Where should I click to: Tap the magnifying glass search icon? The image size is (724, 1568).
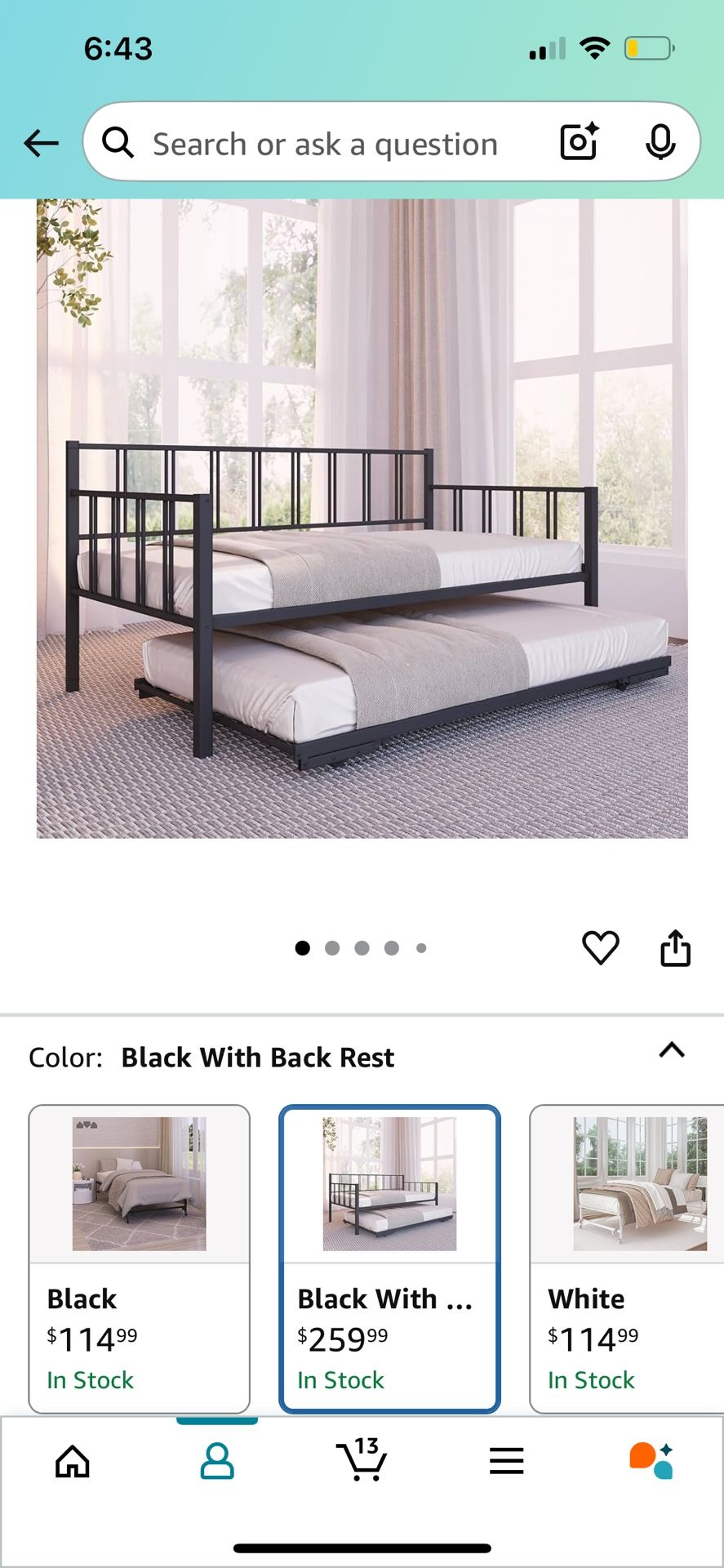coord(119,142)
